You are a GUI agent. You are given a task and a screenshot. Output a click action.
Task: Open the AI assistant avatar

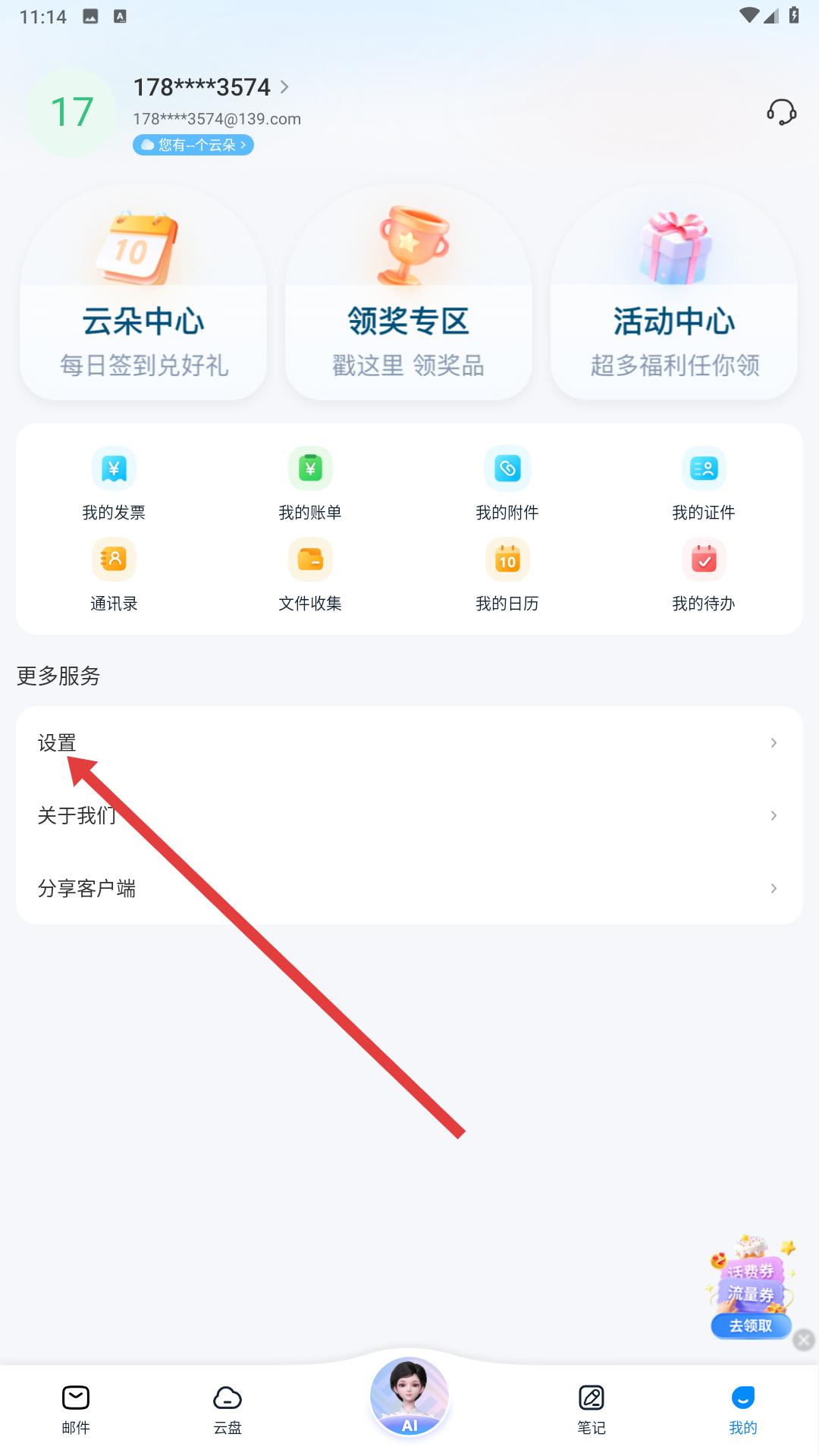pyautogui.click(x=409, y=1399)
